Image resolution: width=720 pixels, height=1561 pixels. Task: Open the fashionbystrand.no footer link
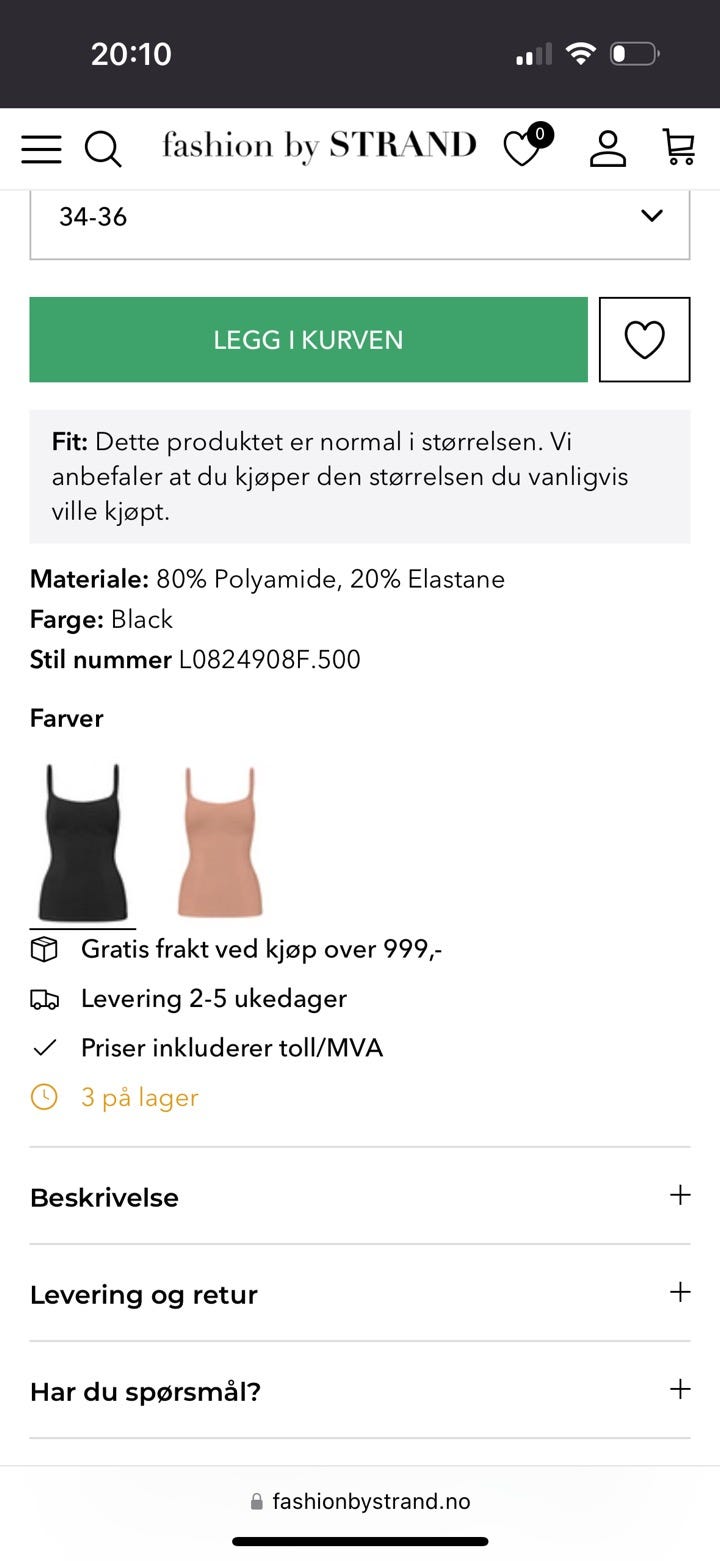(x=370, y=1500)
